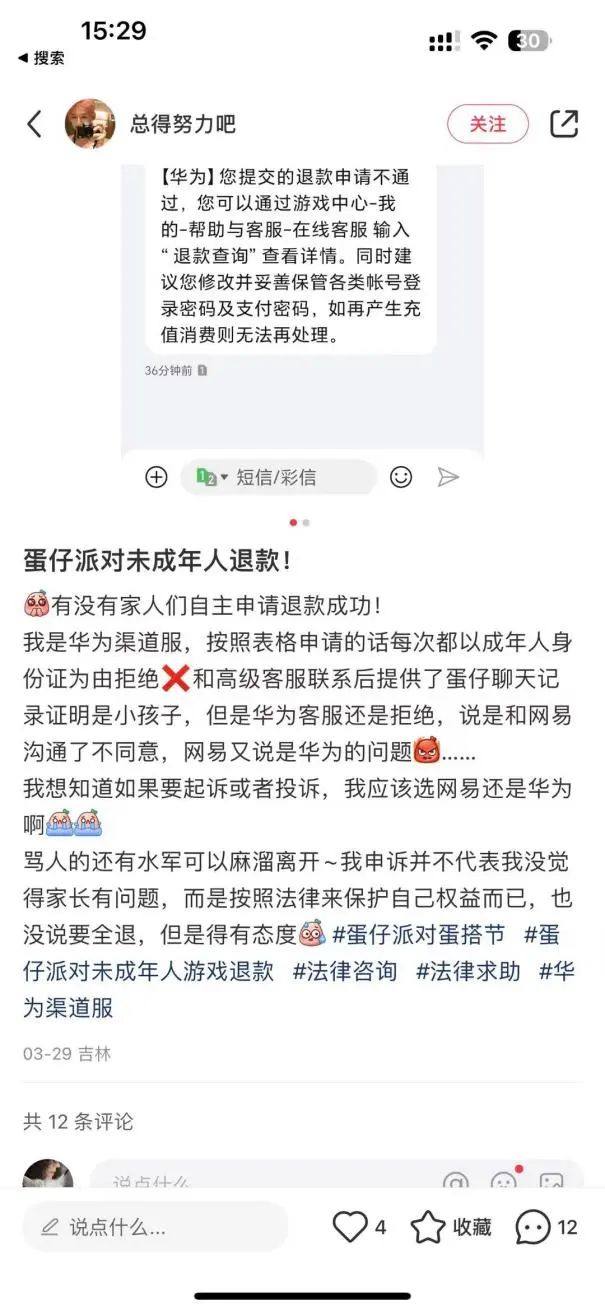605x1311 pixels.
Task: Open hashtag #法律咨询
Action: coord(345,970)
